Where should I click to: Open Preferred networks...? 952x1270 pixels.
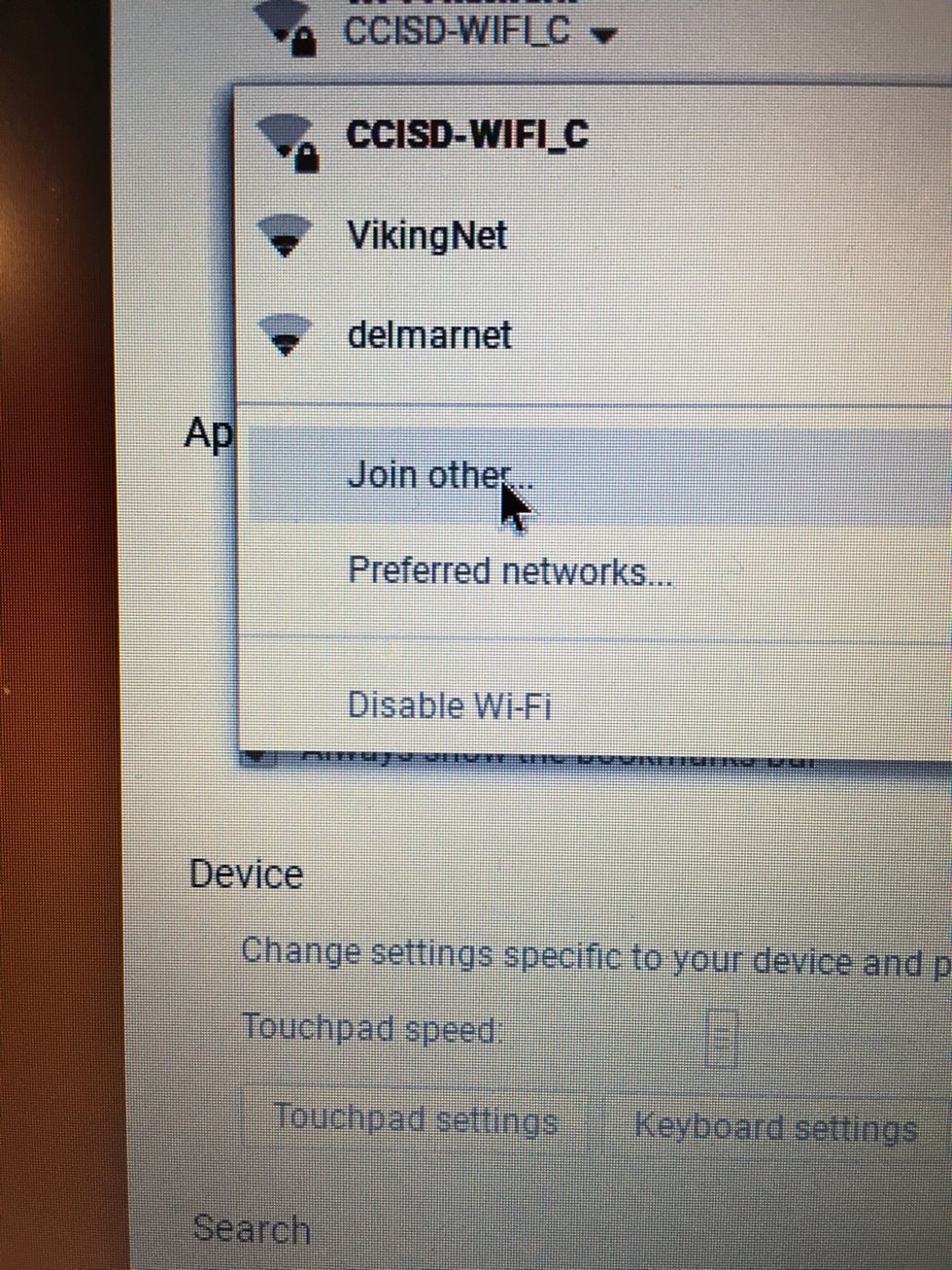[509, 571]
